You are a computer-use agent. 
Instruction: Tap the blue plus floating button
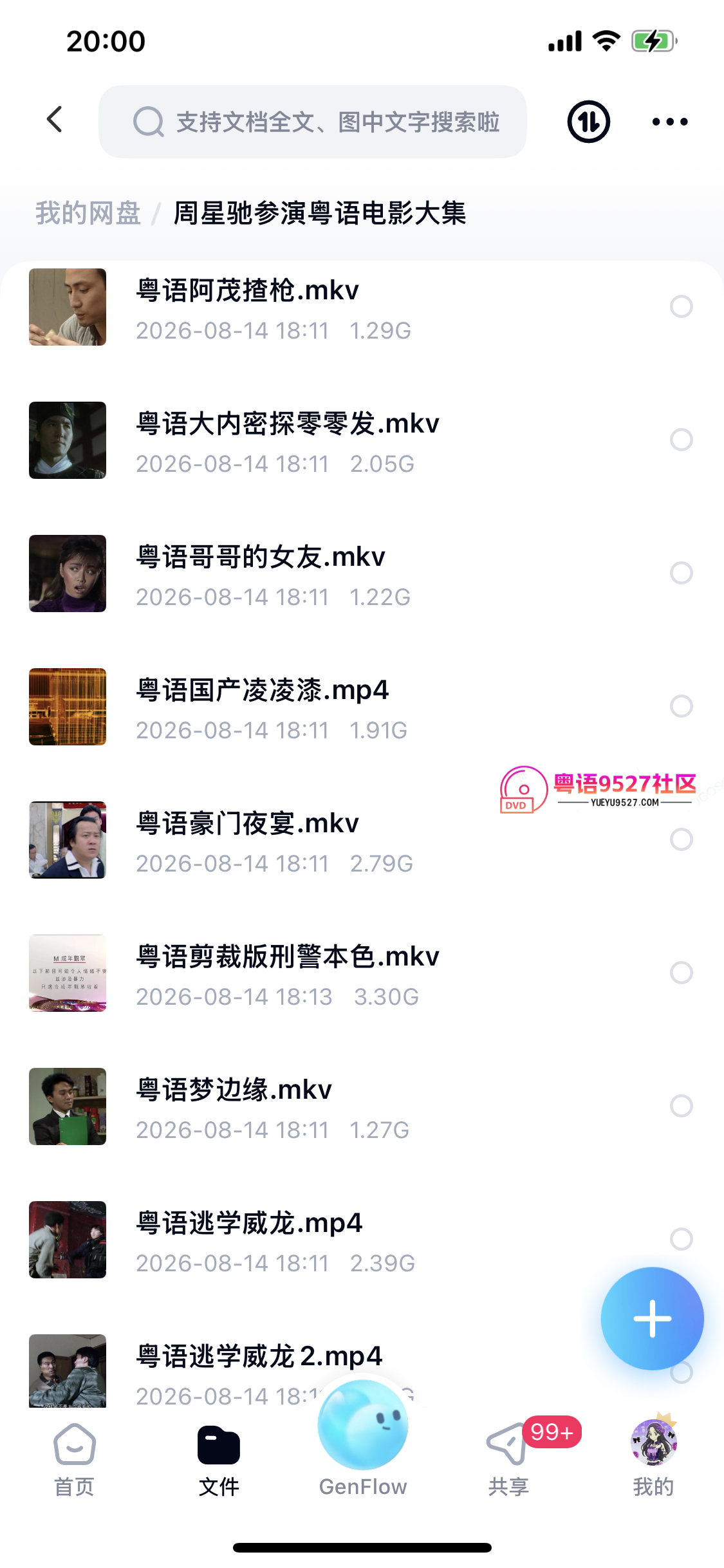pos(652,1319)
